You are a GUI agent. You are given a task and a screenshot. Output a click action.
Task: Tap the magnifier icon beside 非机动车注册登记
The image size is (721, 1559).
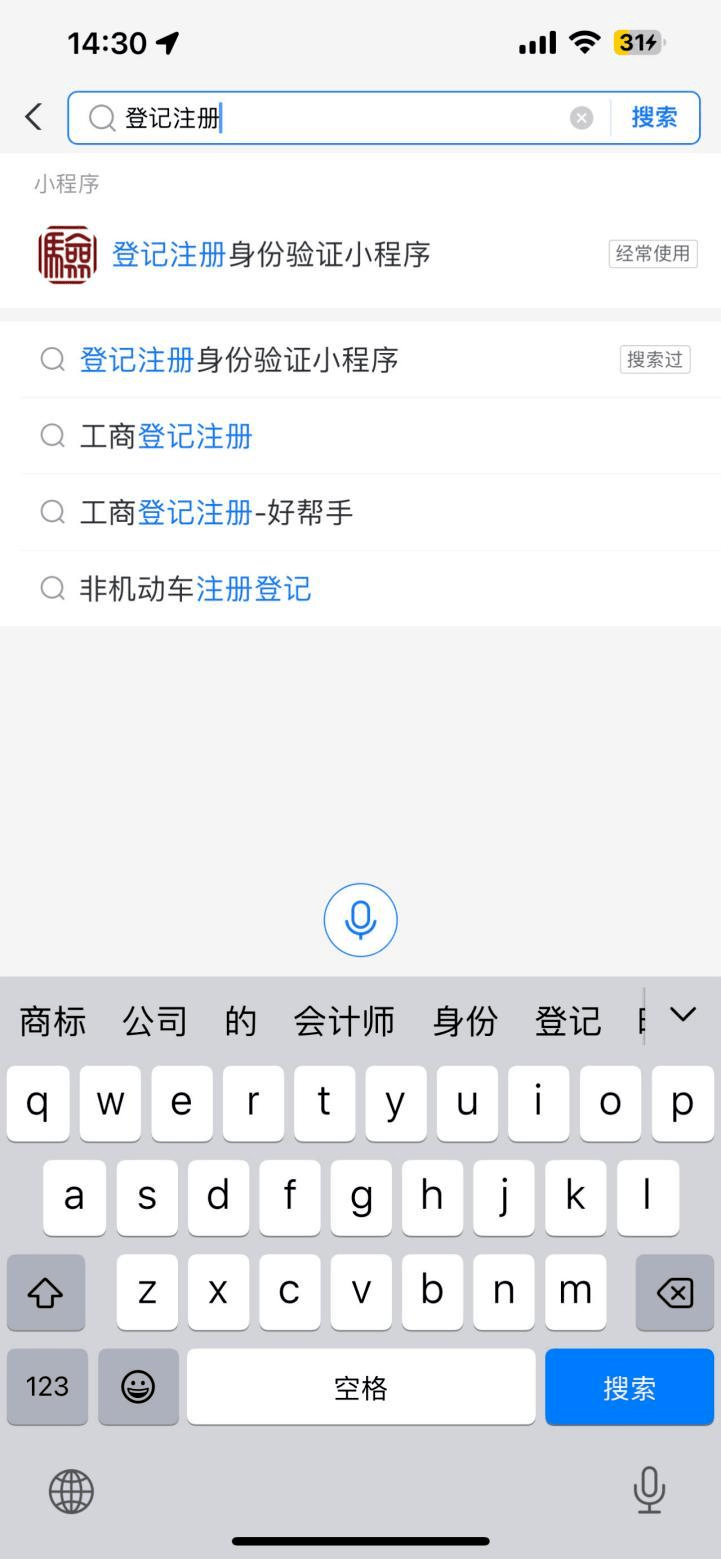click(x=53, y=589)
